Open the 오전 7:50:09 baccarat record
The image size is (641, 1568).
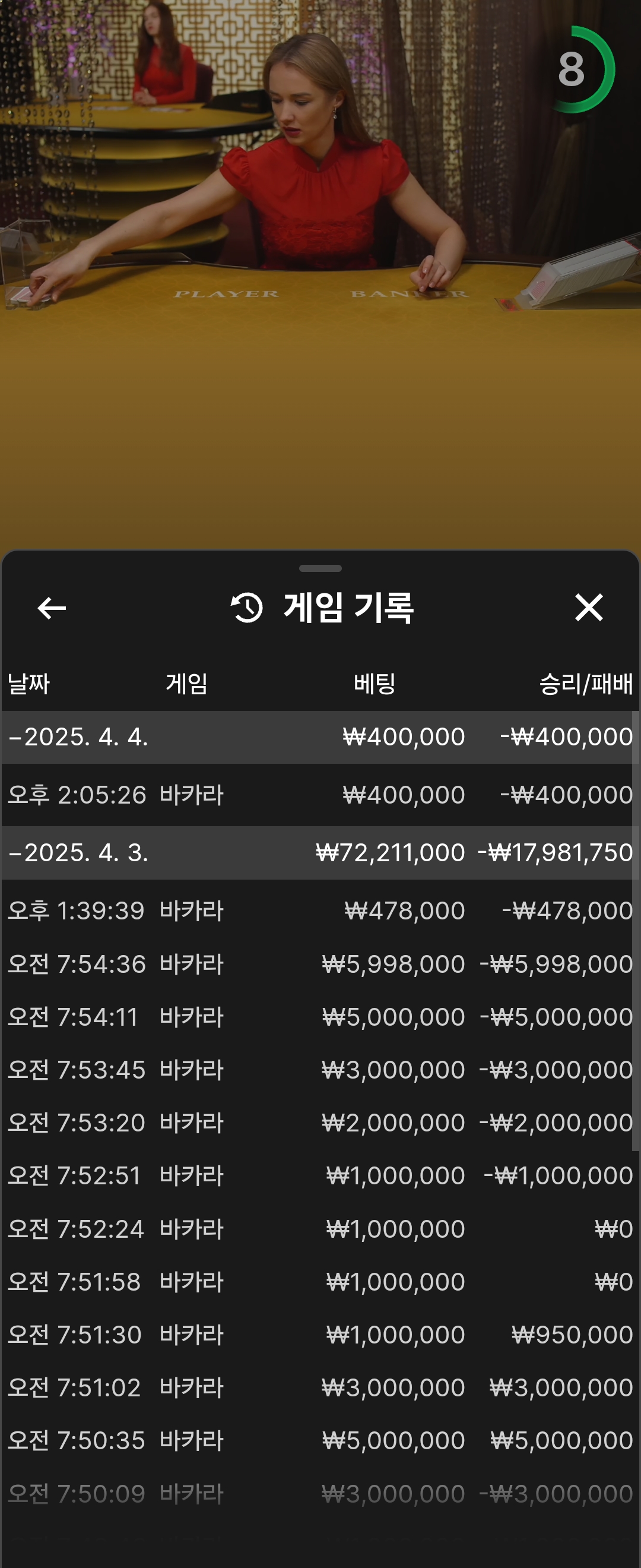pos(320,1494)
